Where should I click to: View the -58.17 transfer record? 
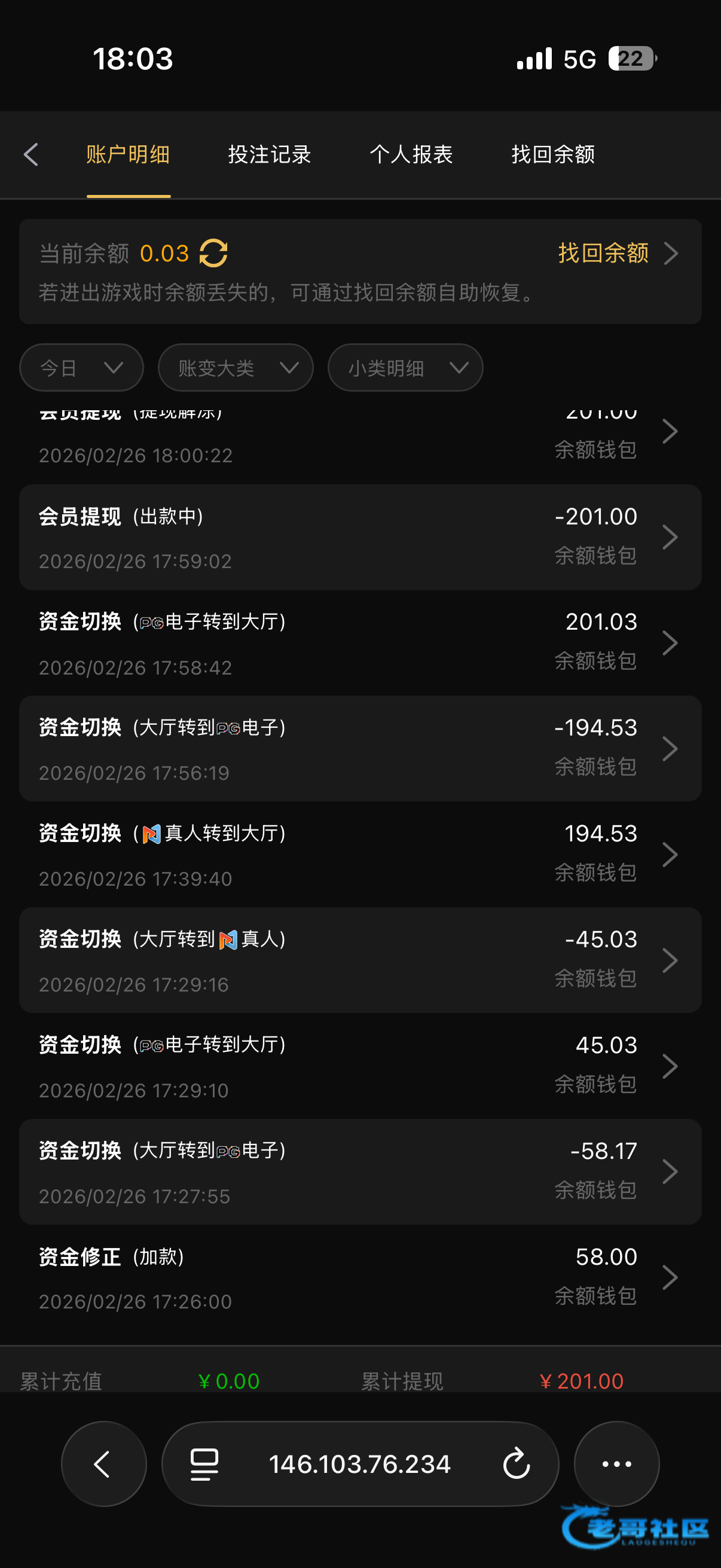click(360, 1172)
